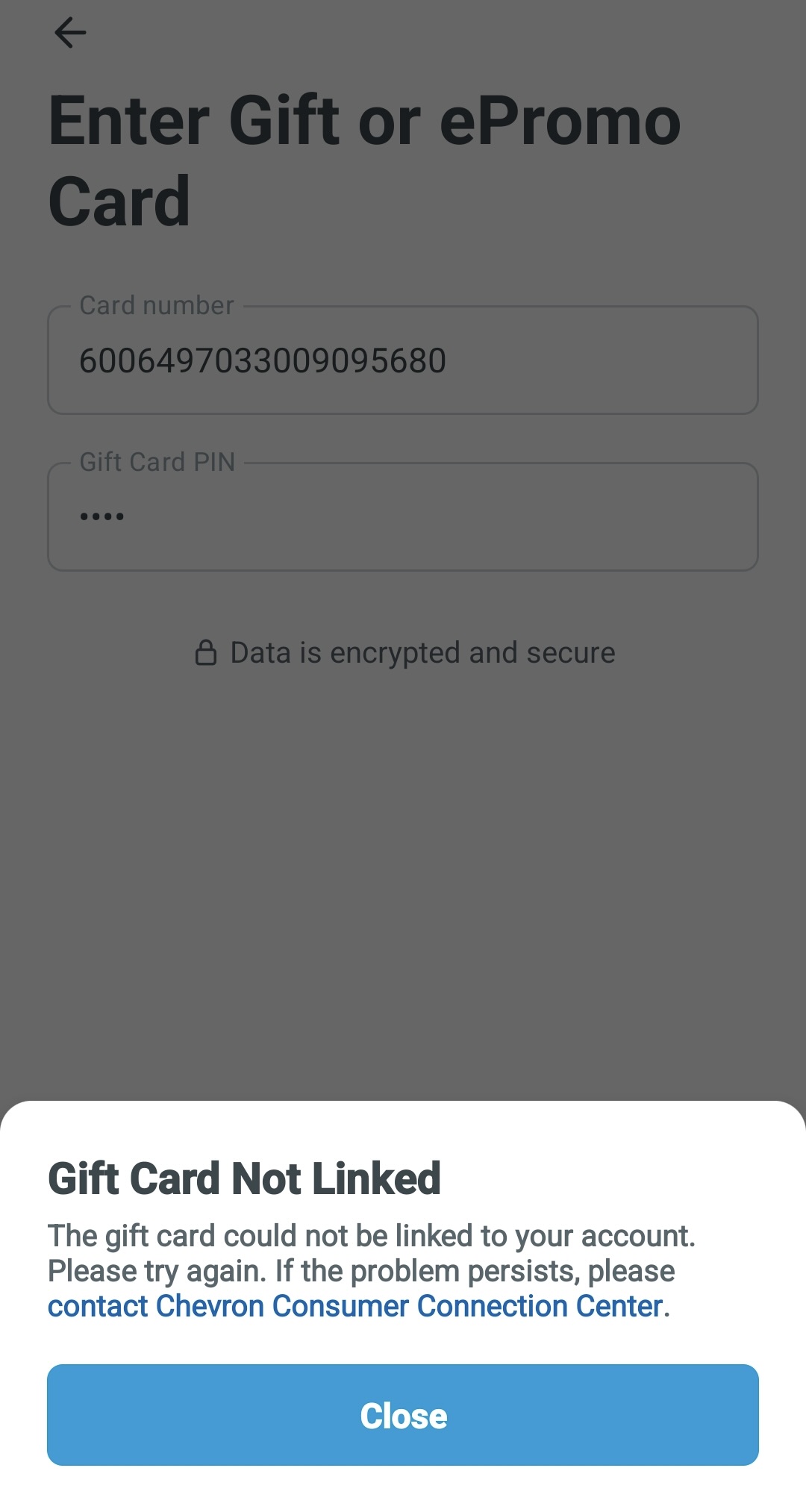
Task: Select the Gift Card PIN field
Action: pyautogui.click(x=403, y=516)
